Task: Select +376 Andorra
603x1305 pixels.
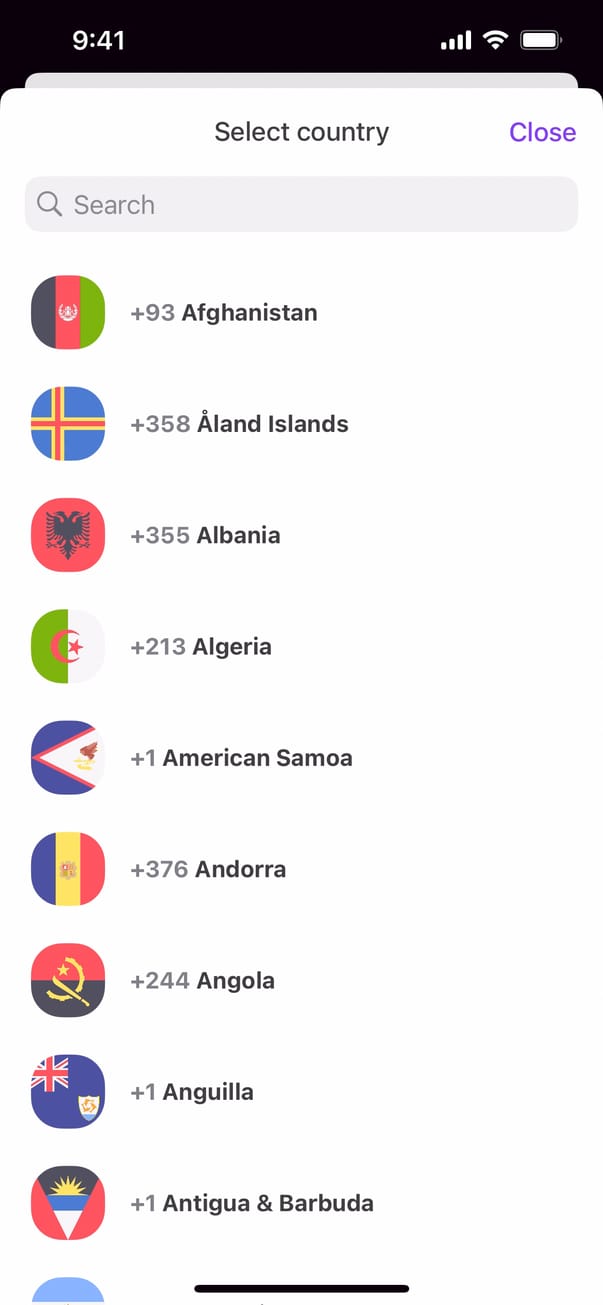Action: coord(208,869)
